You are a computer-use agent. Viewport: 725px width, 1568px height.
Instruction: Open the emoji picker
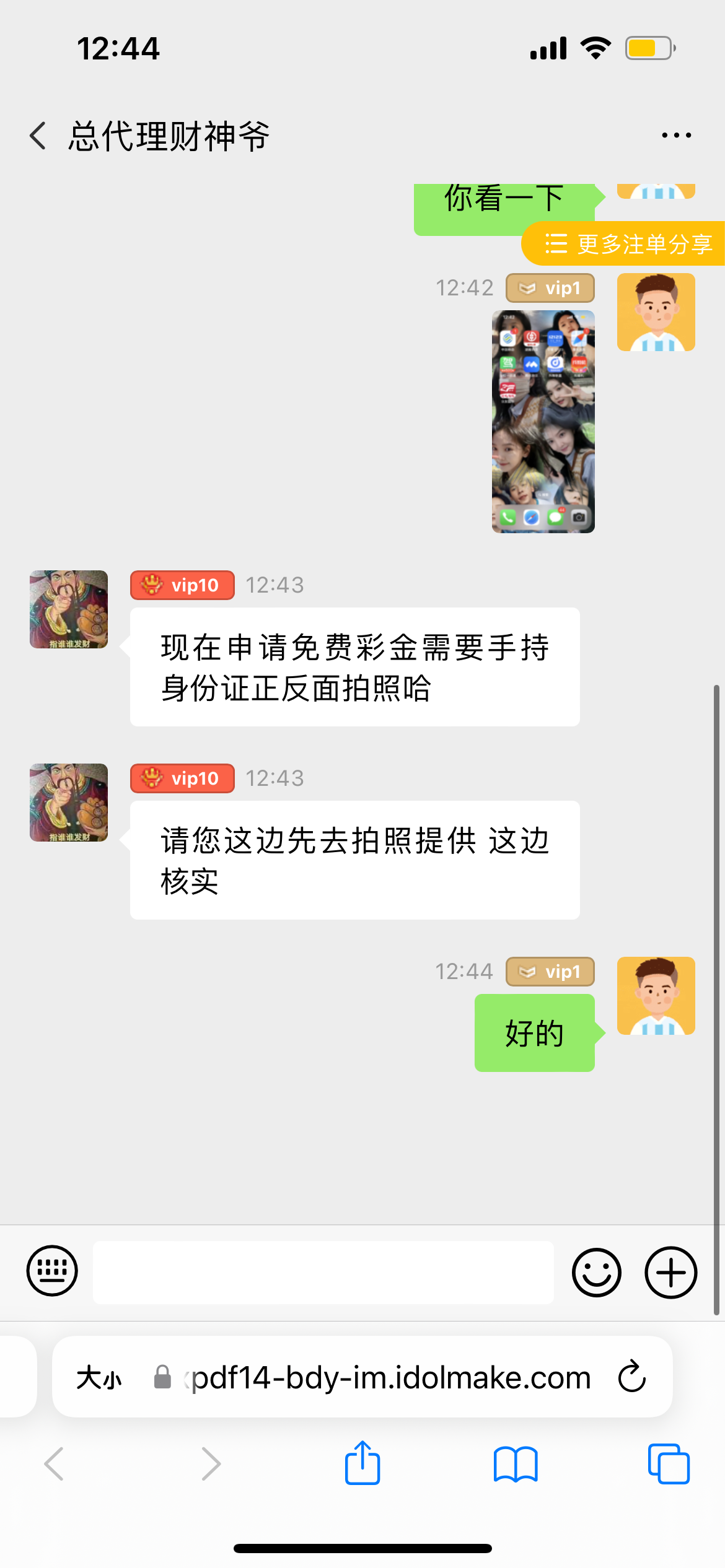596,1273
